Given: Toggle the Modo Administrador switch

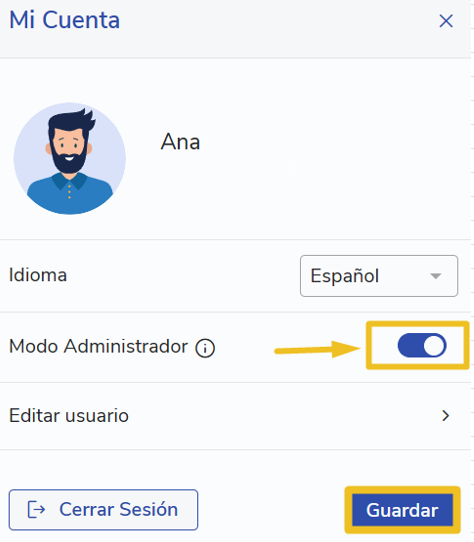Looking at the screenshot, I should point(422,345).
